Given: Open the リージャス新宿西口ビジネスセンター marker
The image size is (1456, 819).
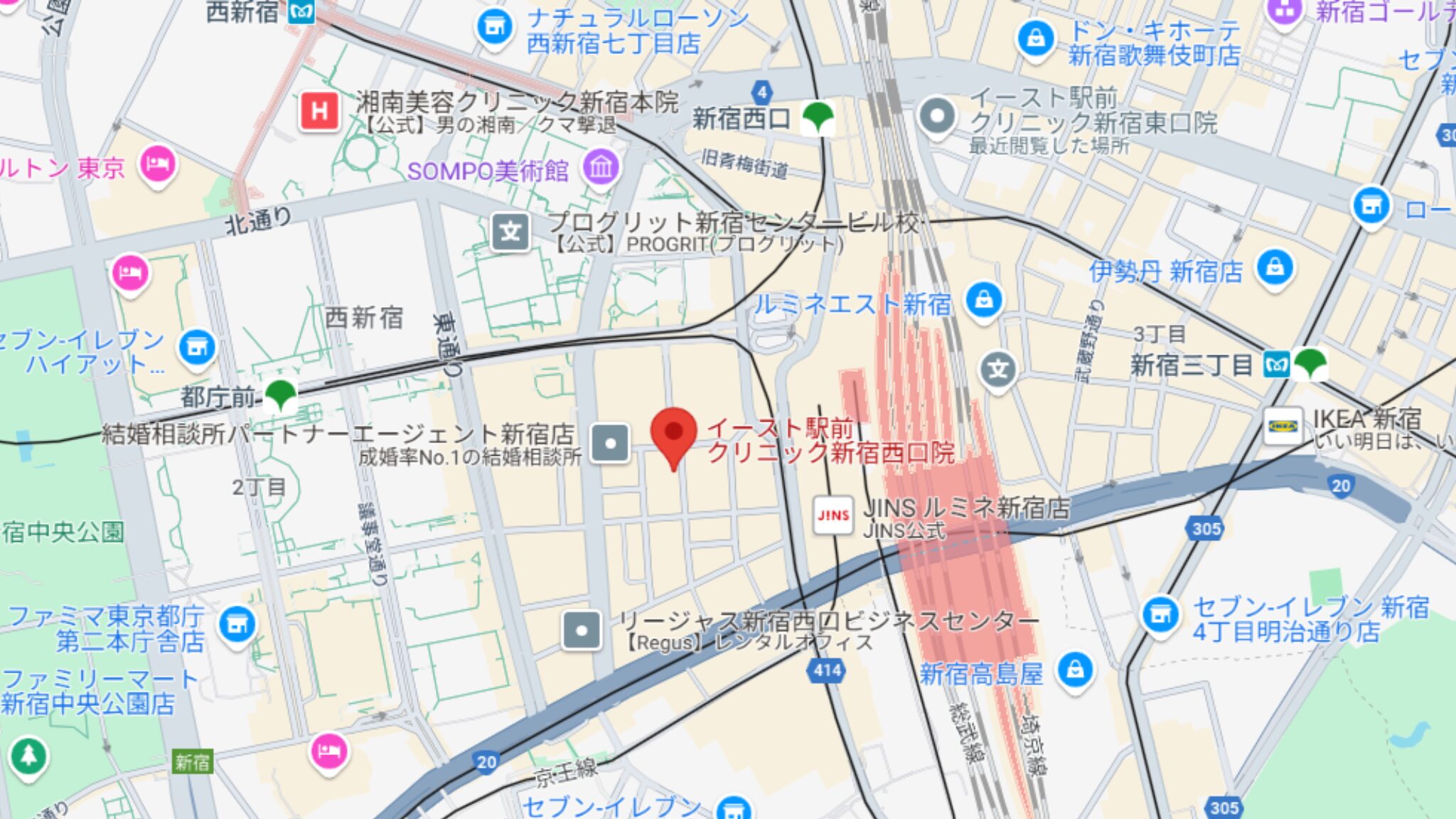Looking at the screenshot, I should (582, 631).
